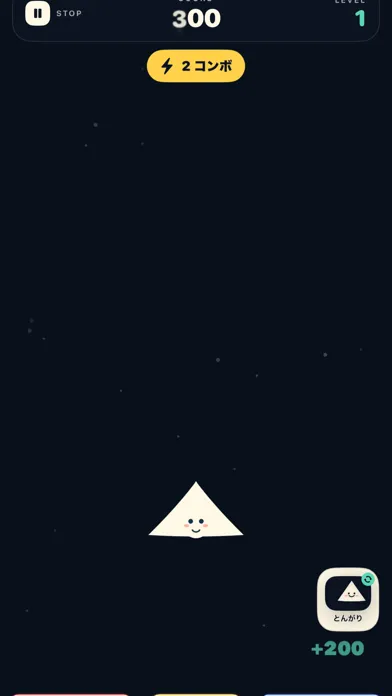Swap the held とんがり shape
Viewport: 392px width, 696px height.
[348, 599]
